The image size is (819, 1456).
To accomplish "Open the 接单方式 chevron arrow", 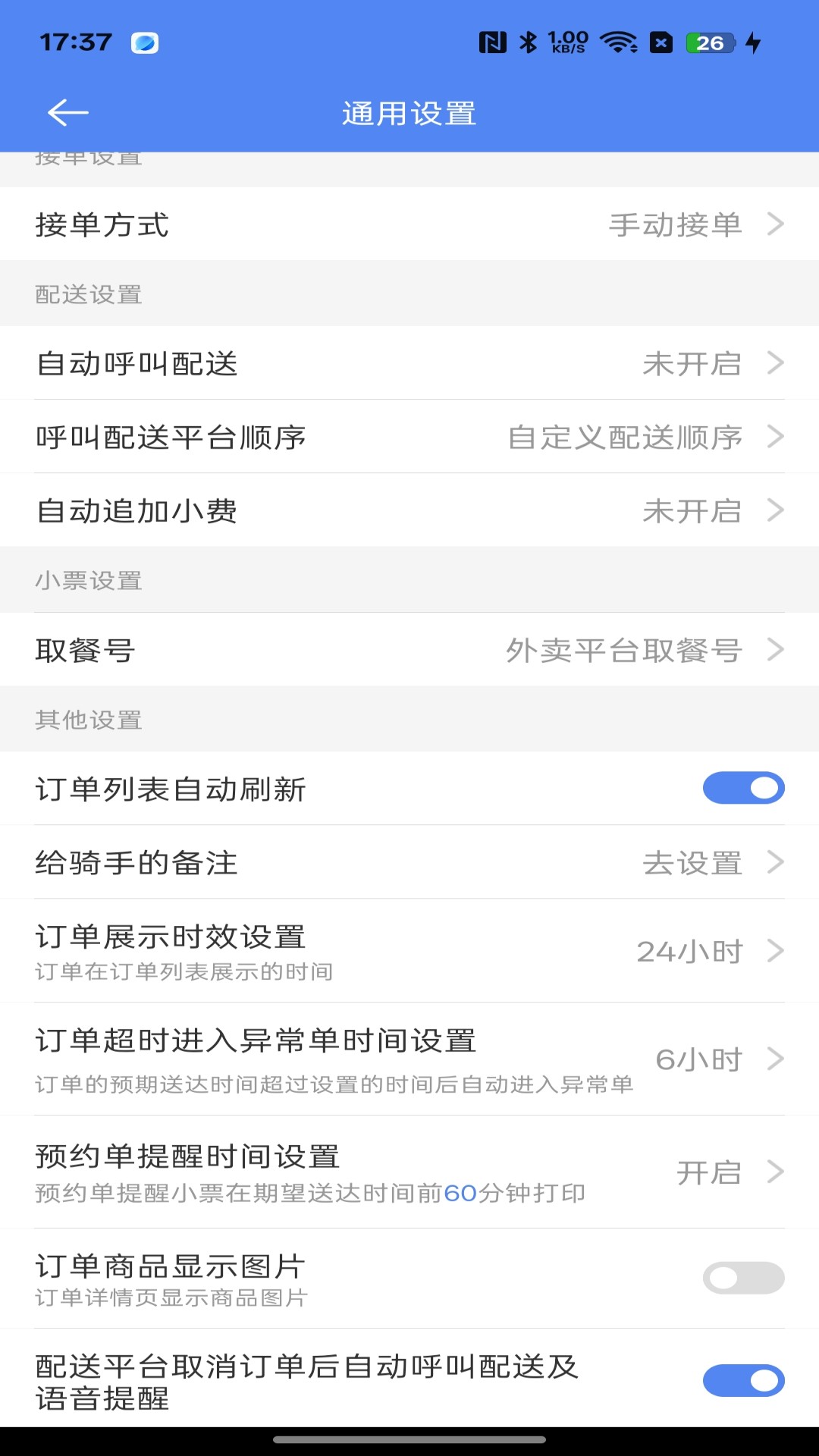I will point(774,224).
